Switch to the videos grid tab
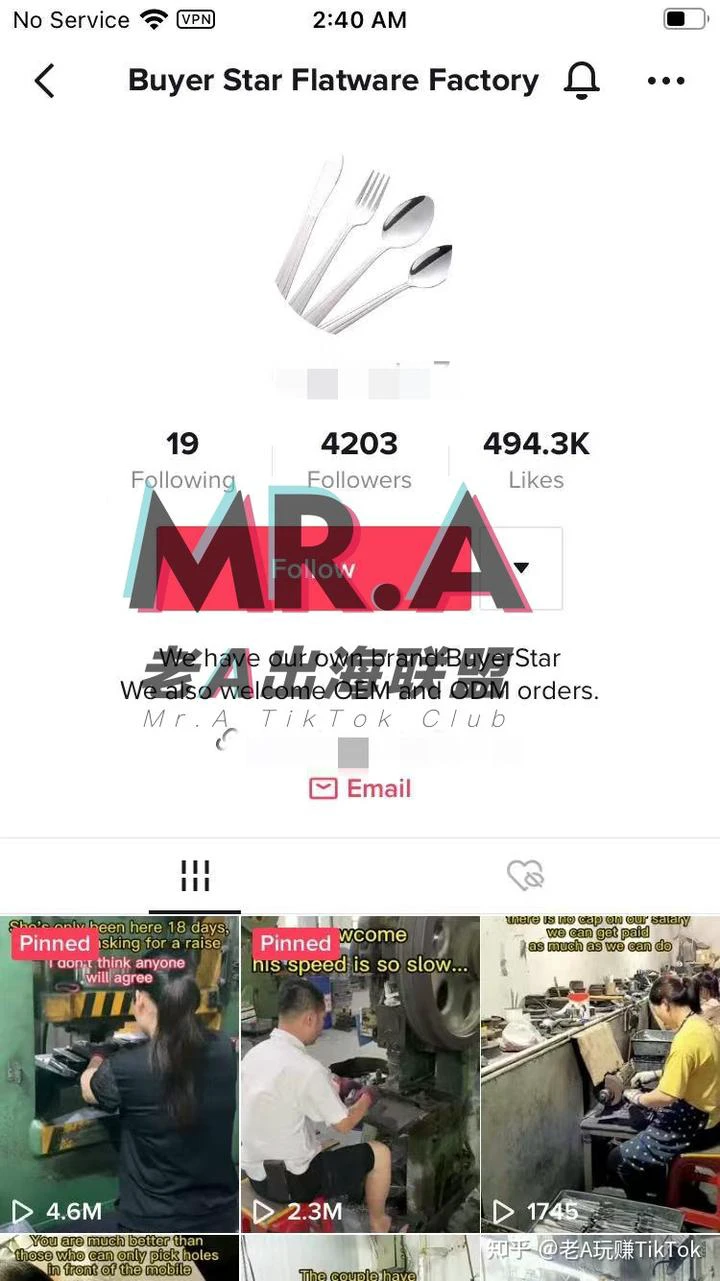The height and width of the screenshot is (1281, 720). [x=195, y=876]
